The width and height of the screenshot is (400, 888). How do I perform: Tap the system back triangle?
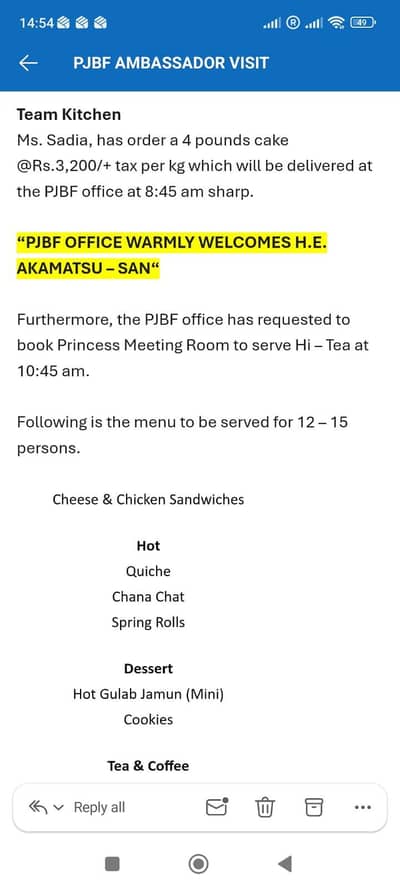284,864
